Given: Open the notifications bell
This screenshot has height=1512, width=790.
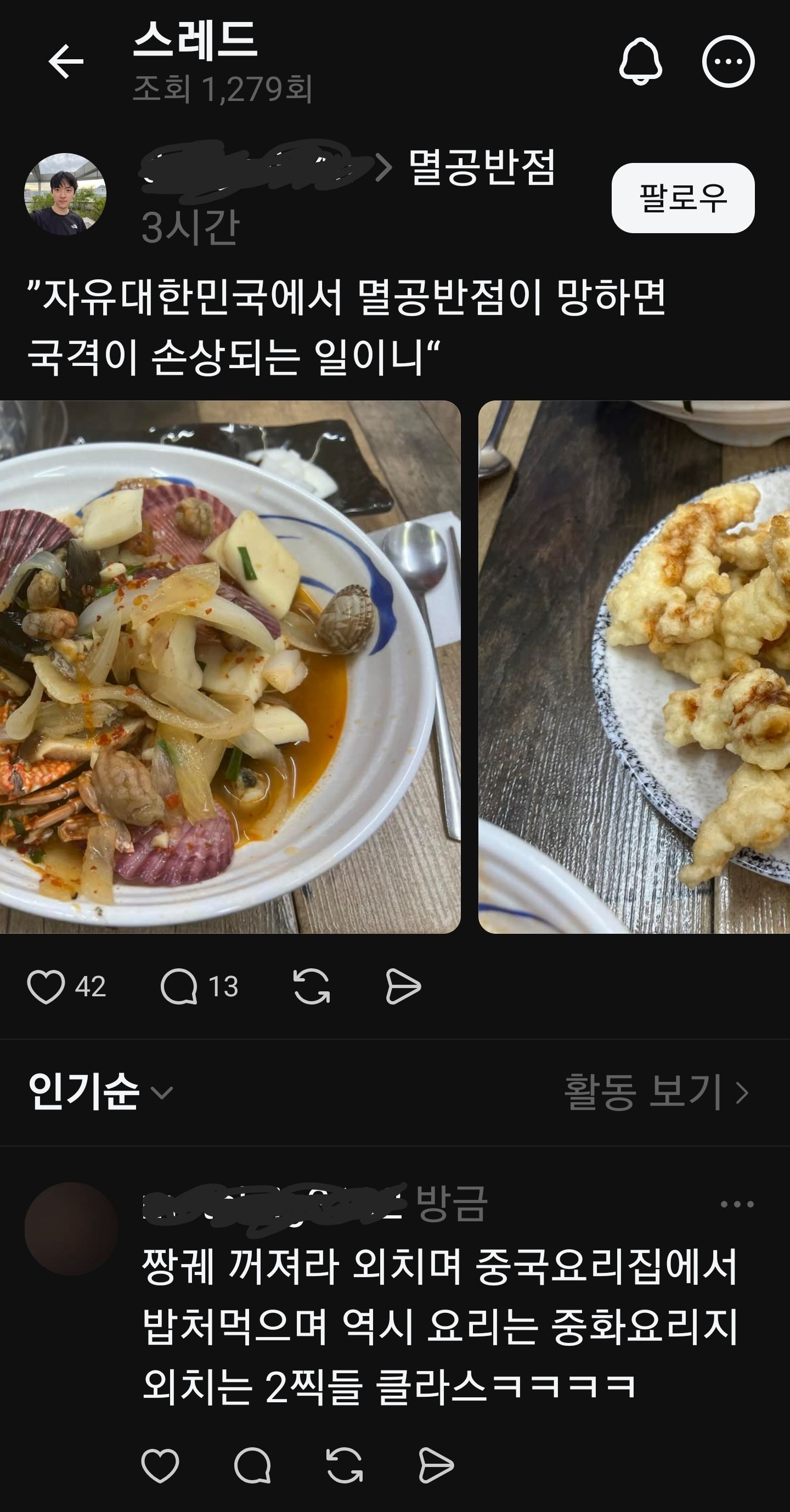Looking at the screenshot, I should pos(640,61).
